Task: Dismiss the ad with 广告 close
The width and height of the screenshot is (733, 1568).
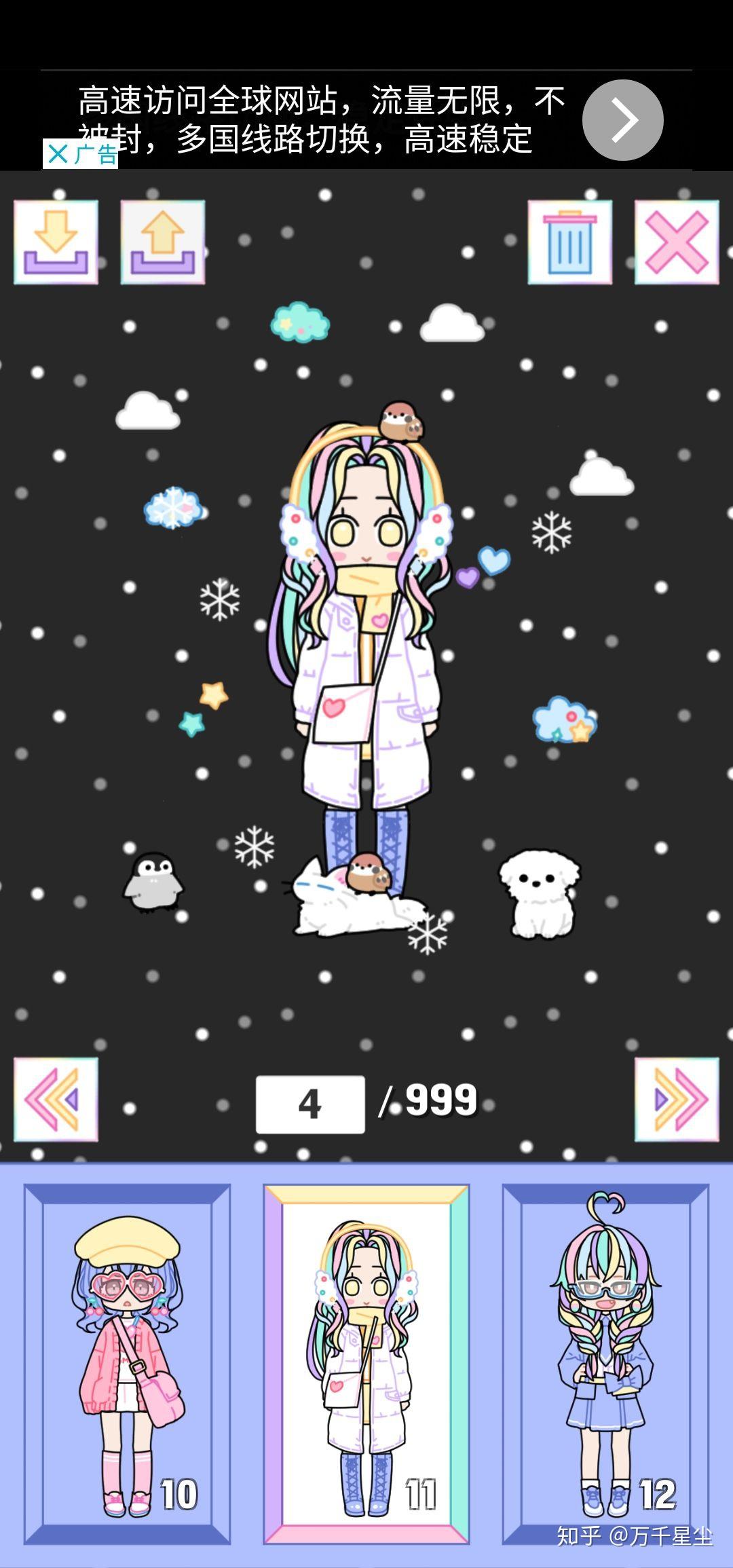Action: pos(80,154)
